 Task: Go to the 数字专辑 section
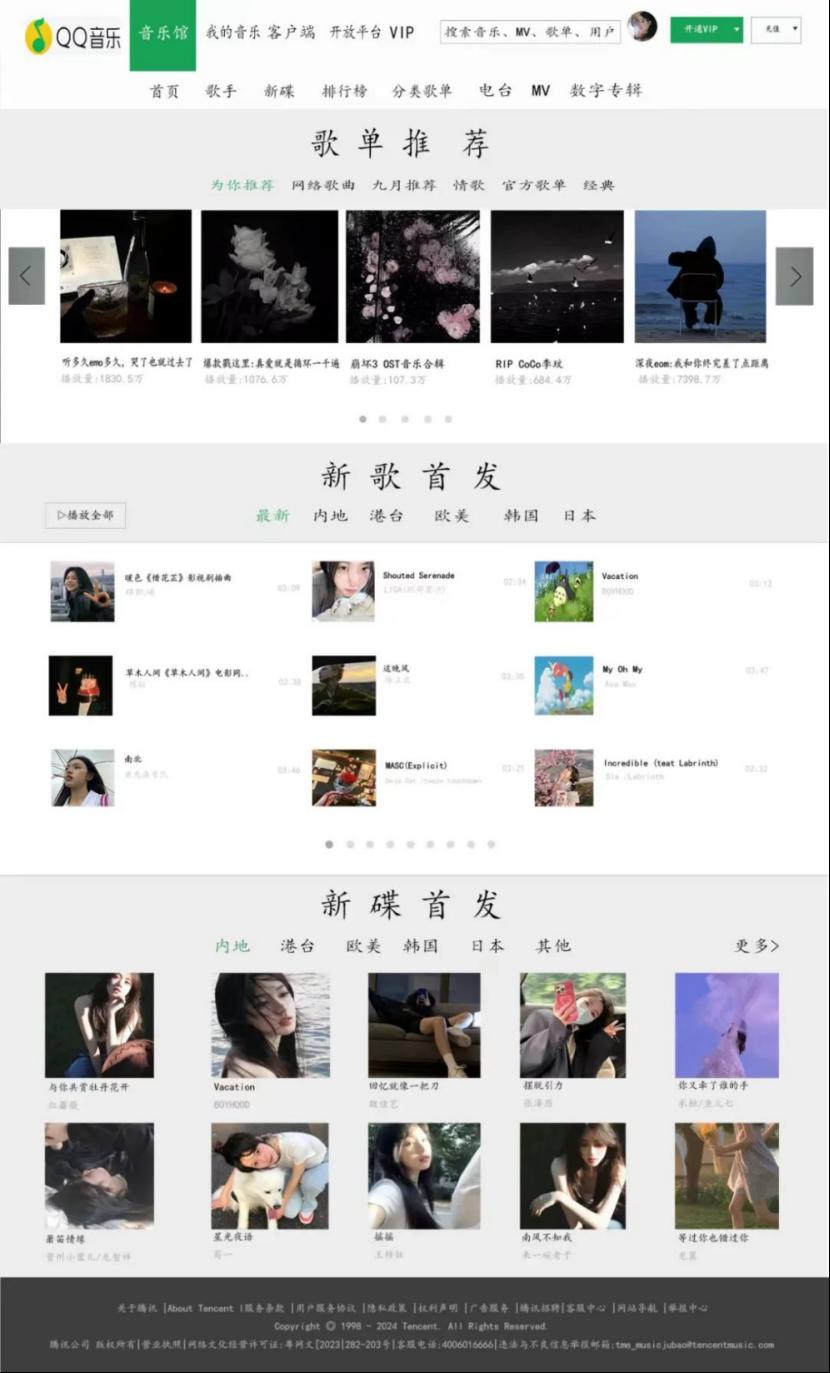click(606, 91)
